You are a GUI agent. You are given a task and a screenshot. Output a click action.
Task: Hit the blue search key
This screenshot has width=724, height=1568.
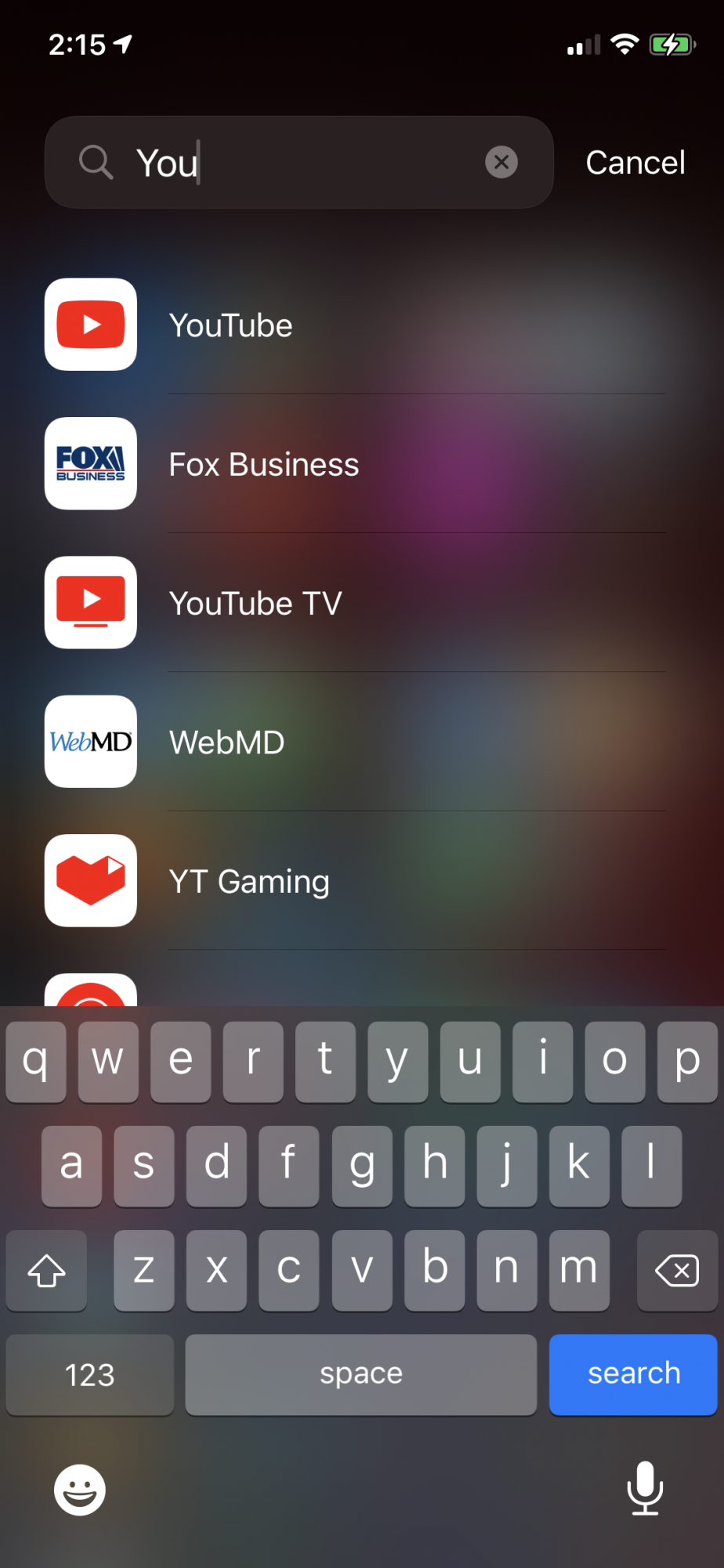(x=633, y=1374)
